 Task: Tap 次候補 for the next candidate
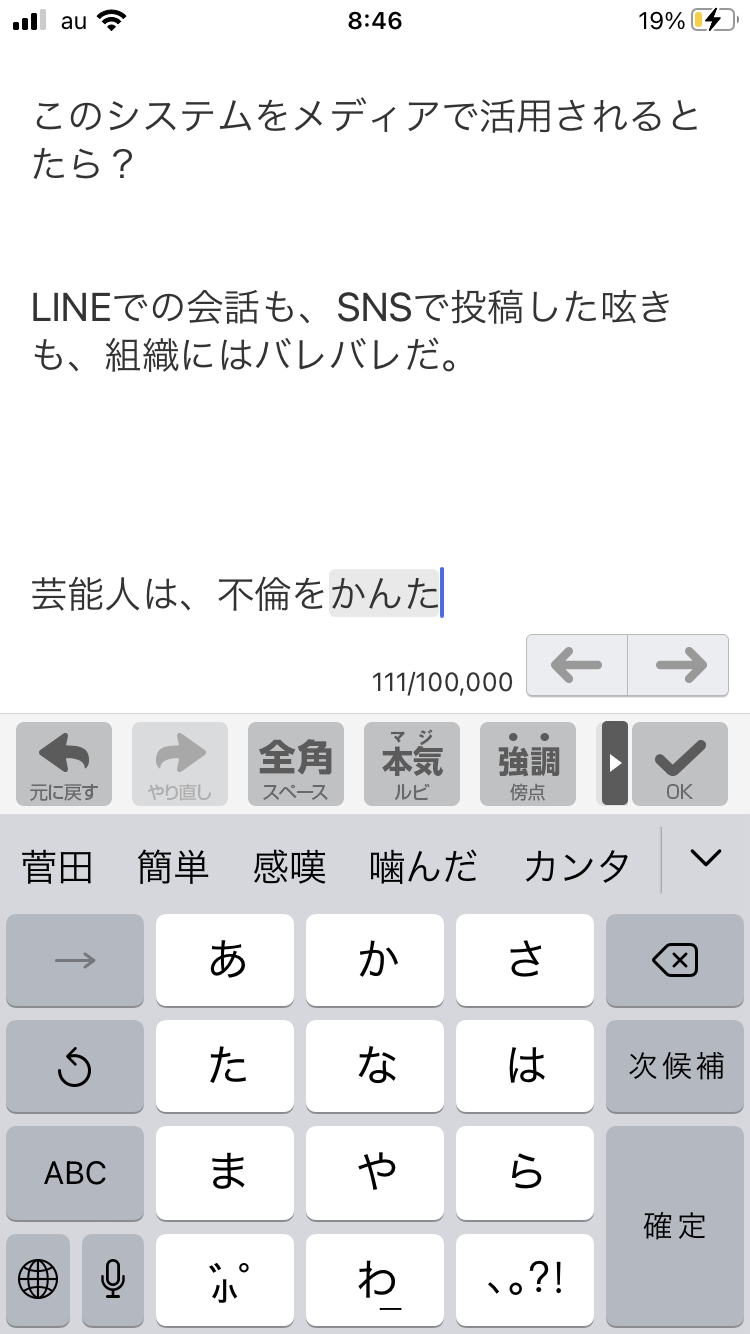pos(675,1066)
